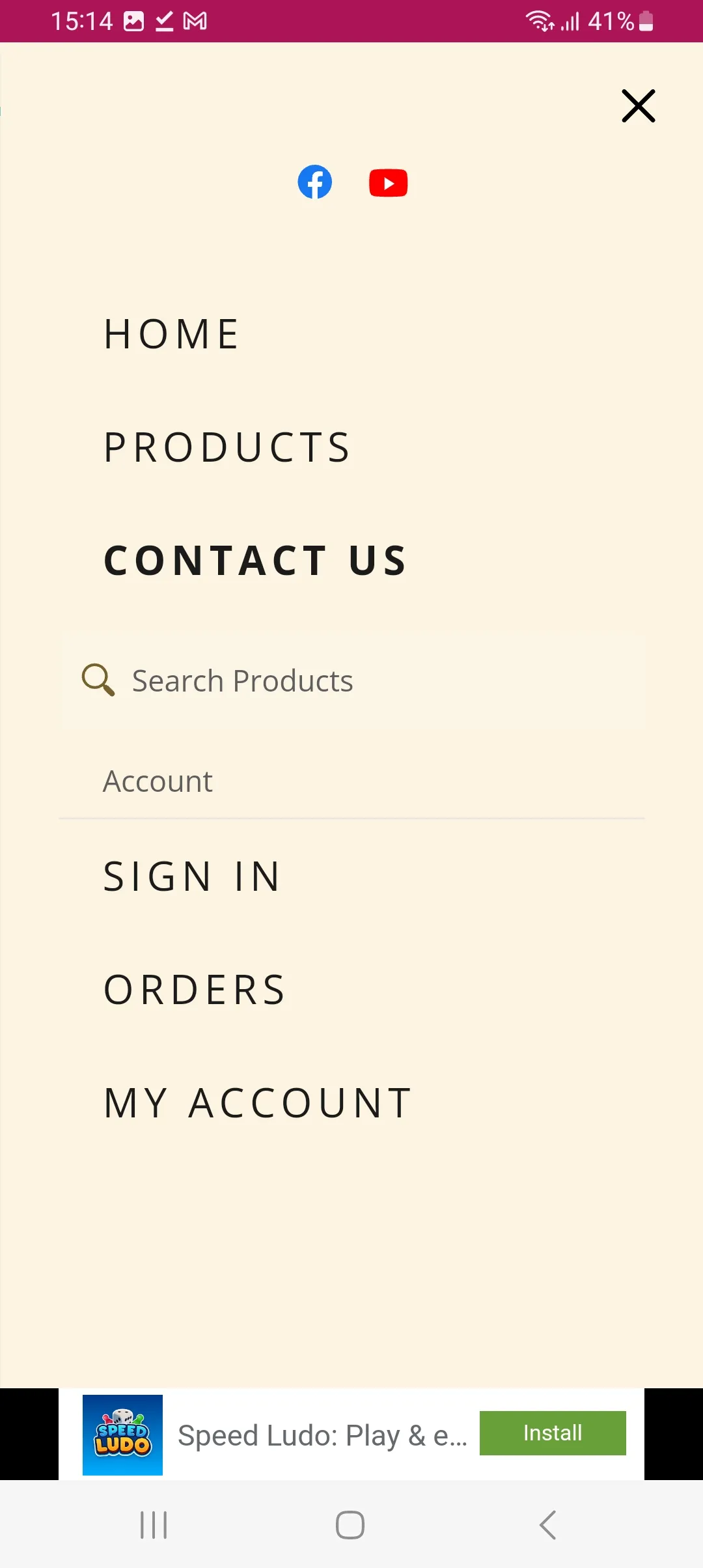Open My Account page

pos(258,1103)
